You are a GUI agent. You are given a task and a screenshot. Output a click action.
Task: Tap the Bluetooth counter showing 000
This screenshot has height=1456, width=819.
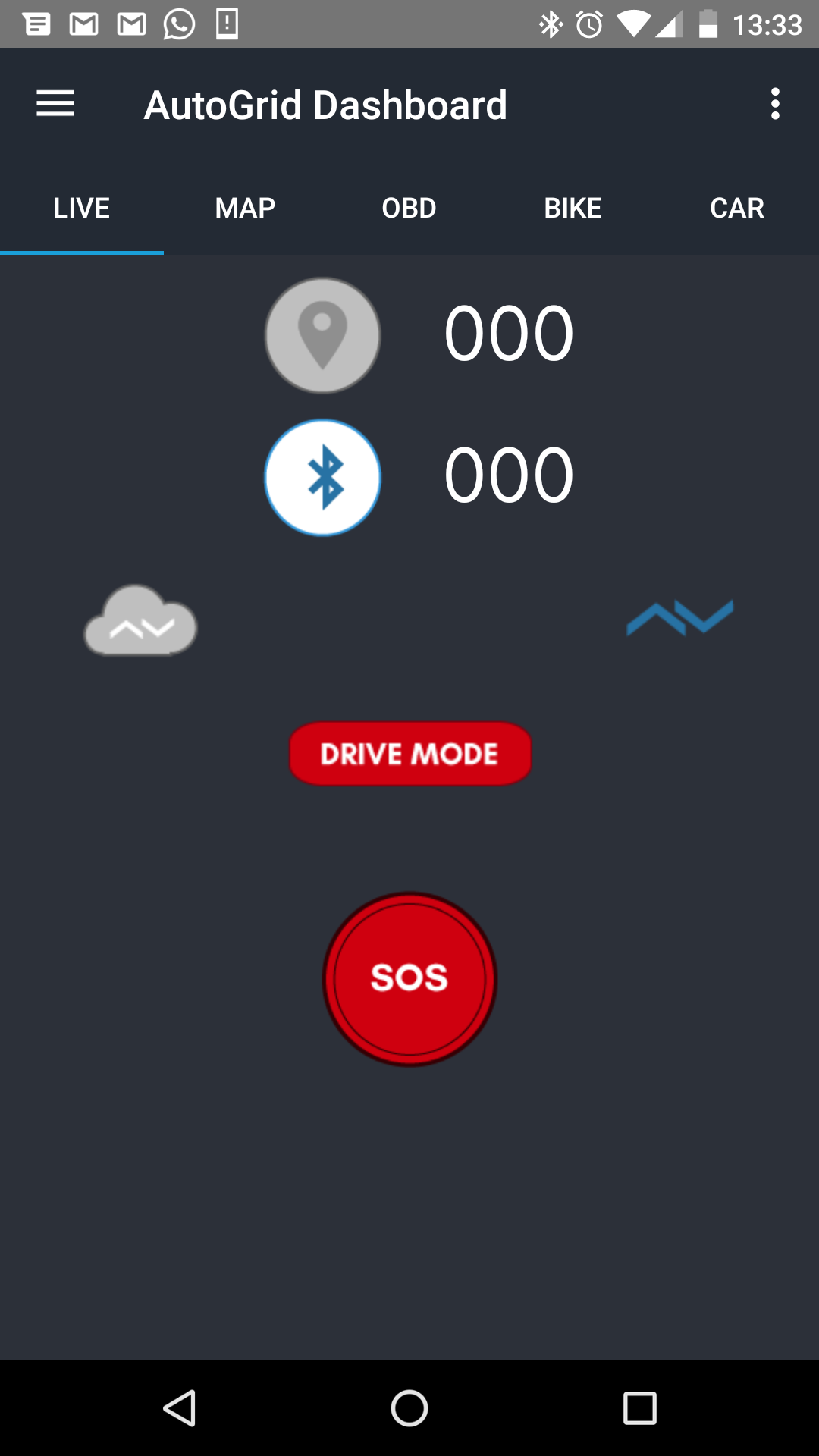coord(509,475)
